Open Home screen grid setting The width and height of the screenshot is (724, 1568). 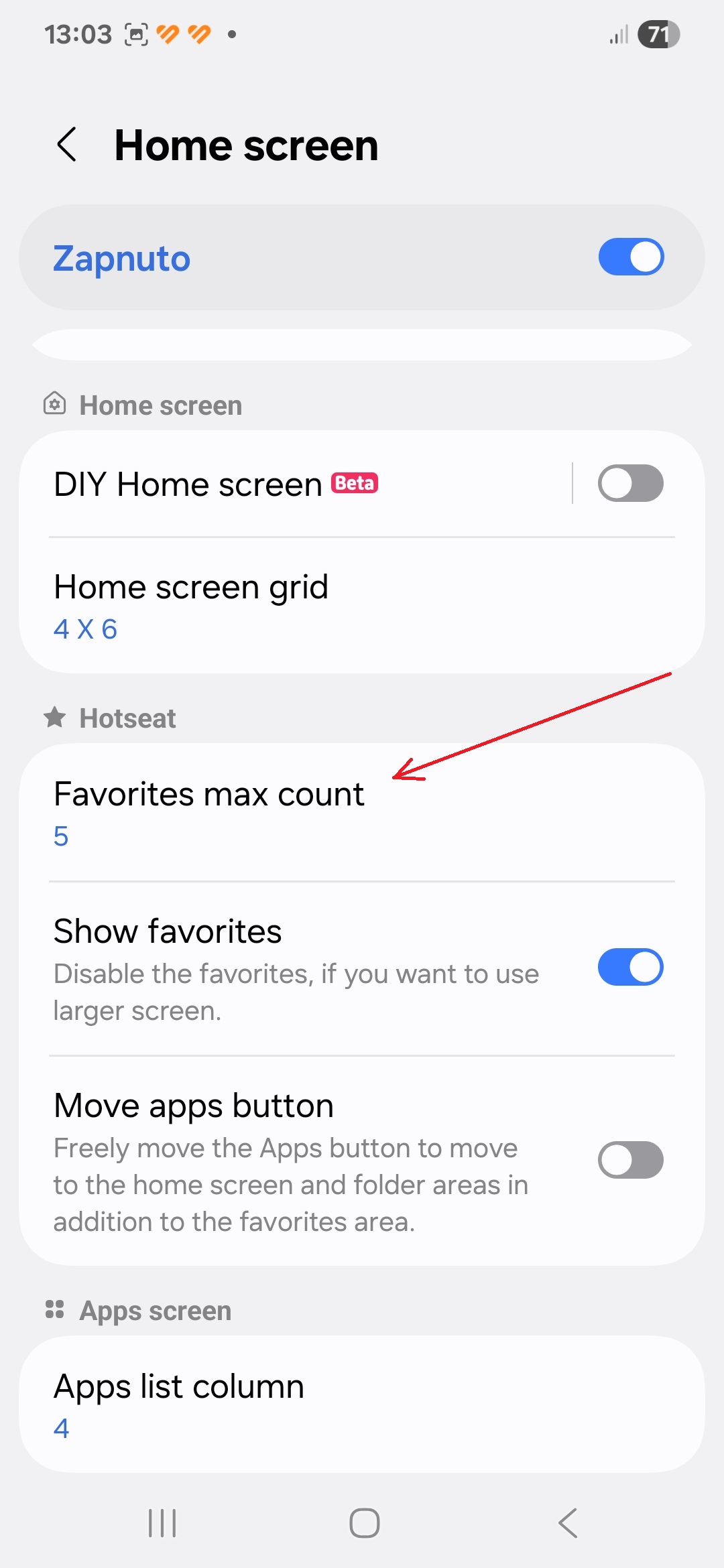click(x=362, y=606)
